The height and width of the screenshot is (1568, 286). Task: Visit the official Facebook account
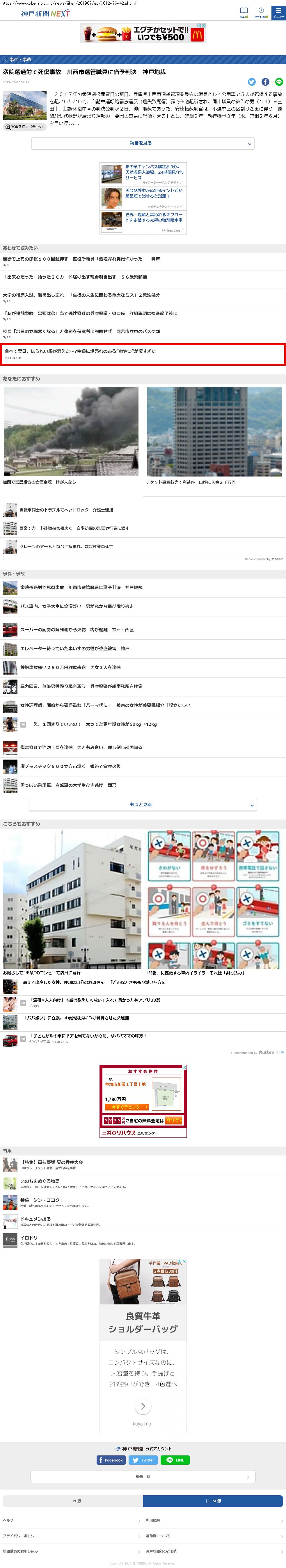tap(111, 1460)
